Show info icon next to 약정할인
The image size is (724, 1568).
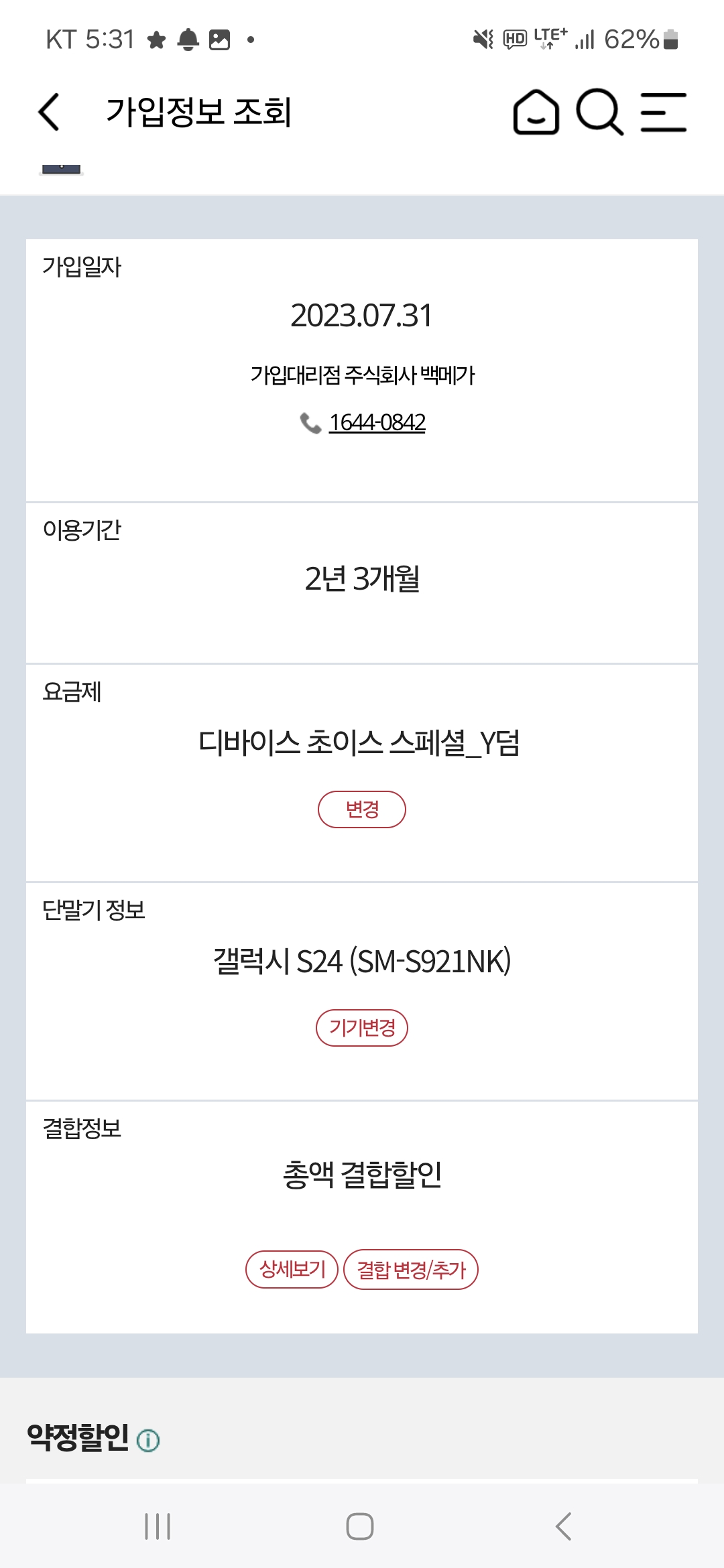[148, 1440]
